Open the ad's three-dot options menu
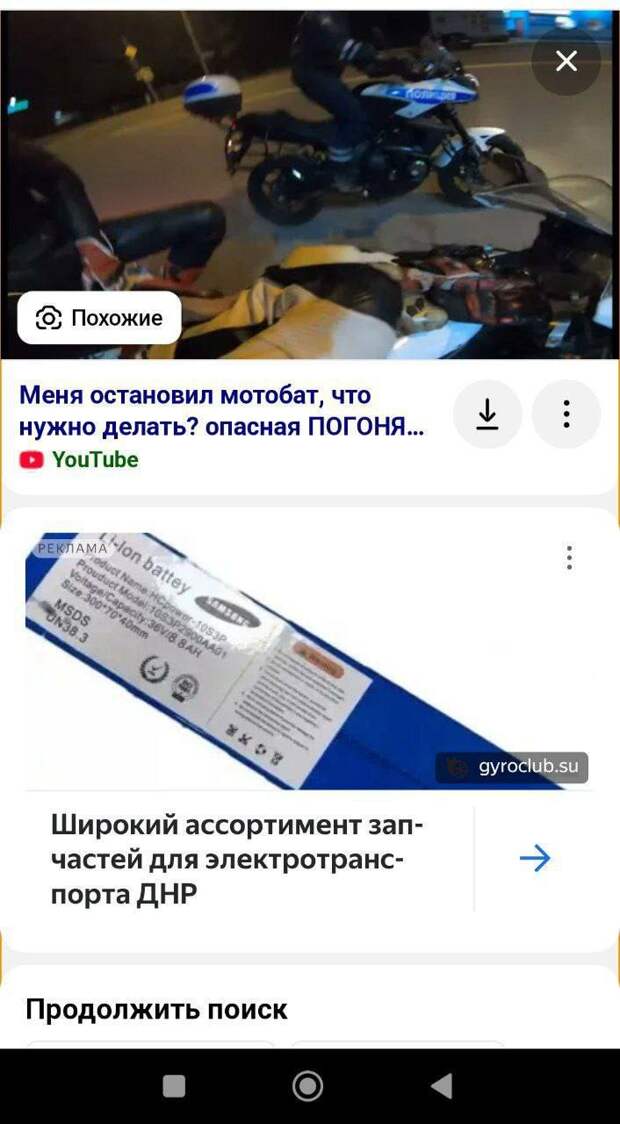The image size is (620, 1124). pyautogui.click(x=569, y=558)
